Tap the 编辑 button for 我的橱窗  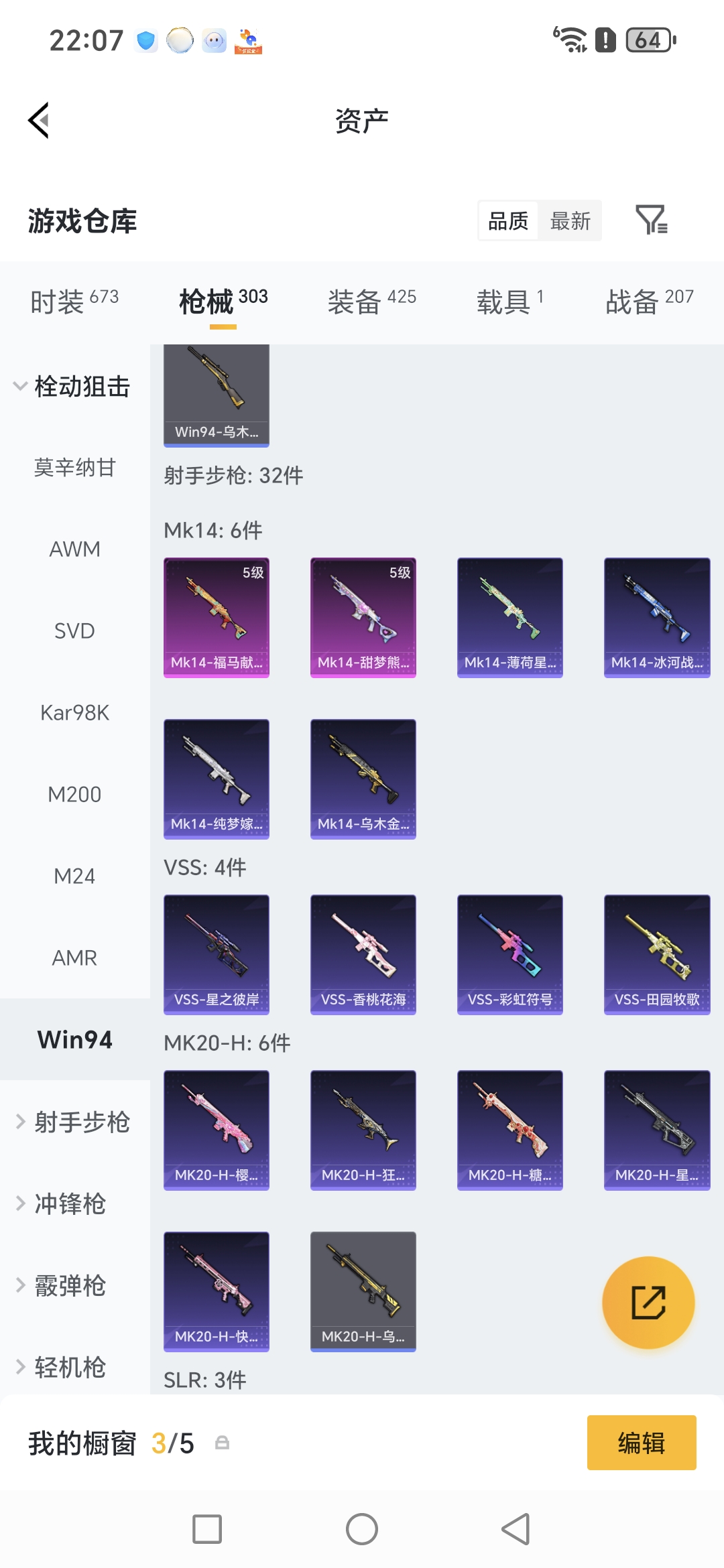click(642, 1443)
